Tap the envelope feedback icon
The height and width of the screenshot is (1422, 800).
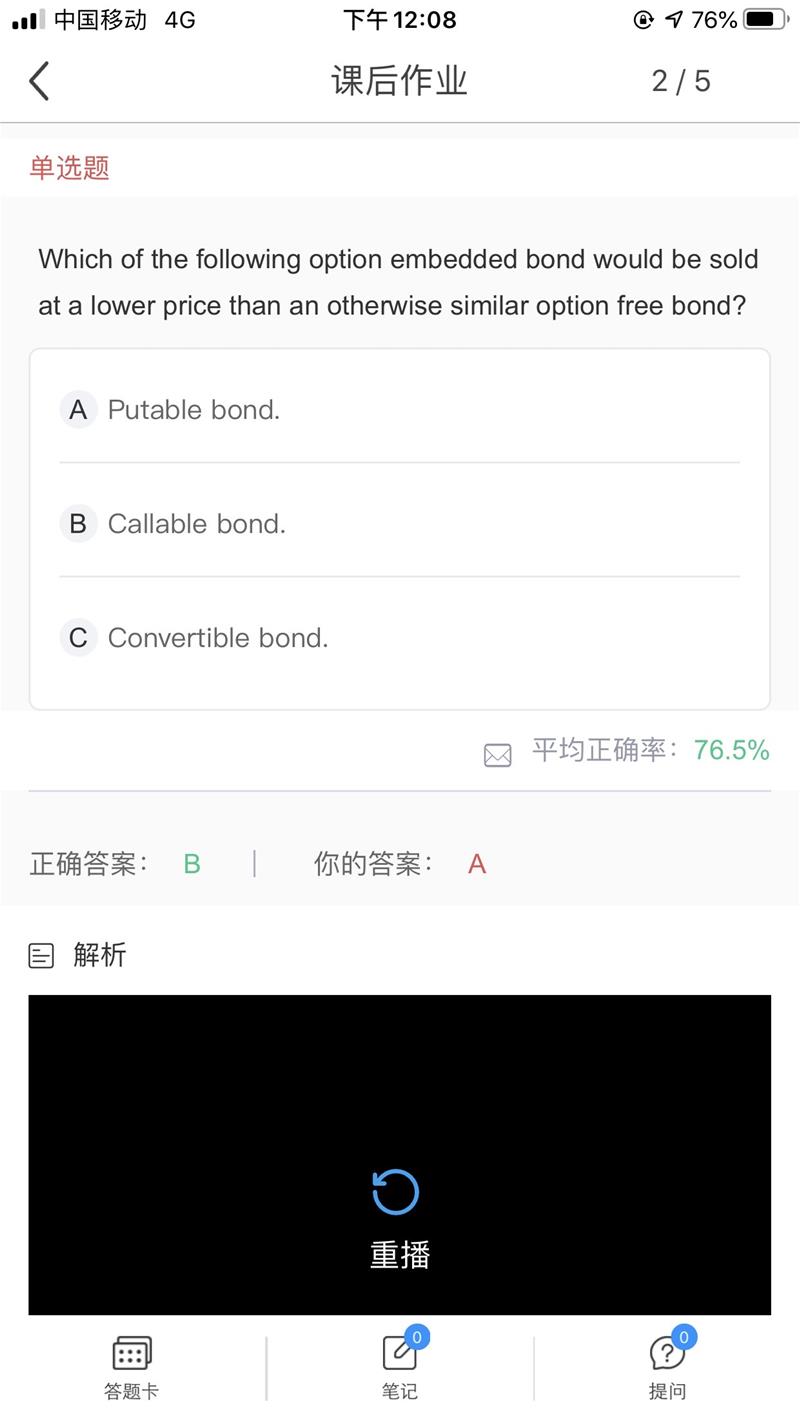pos(497,755)
